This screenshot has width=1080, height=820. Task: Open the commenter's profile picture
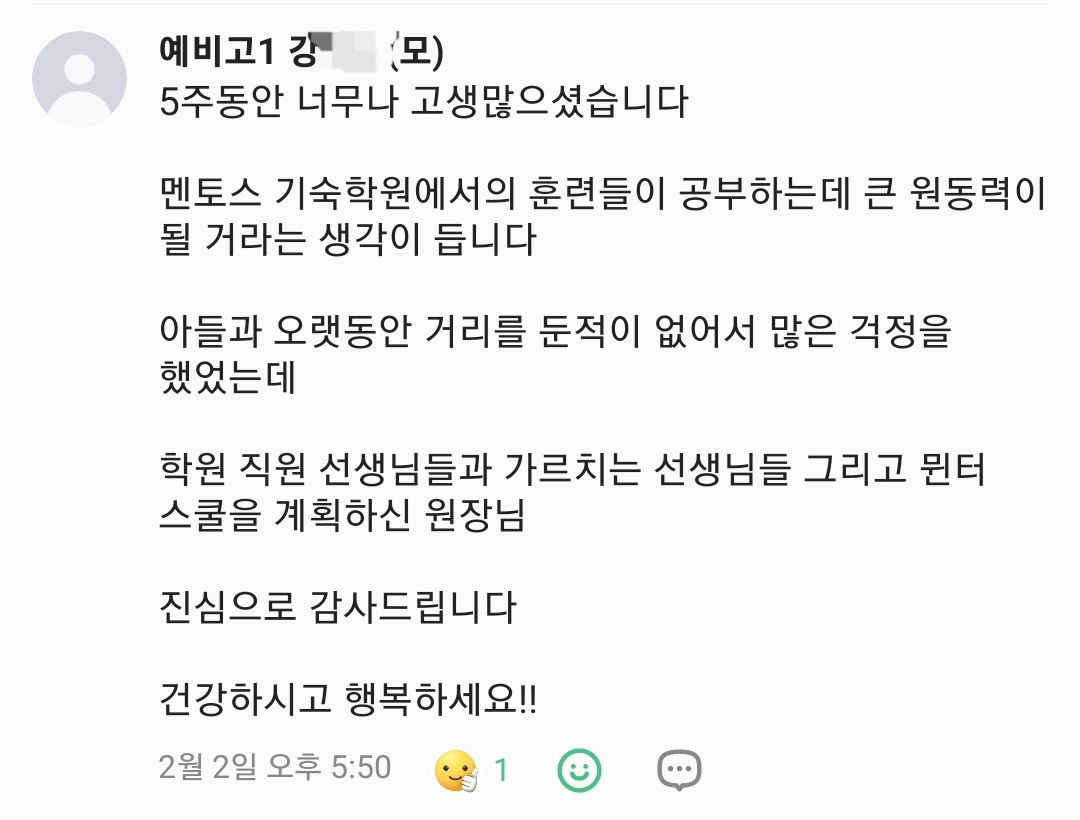click(80, 78)
